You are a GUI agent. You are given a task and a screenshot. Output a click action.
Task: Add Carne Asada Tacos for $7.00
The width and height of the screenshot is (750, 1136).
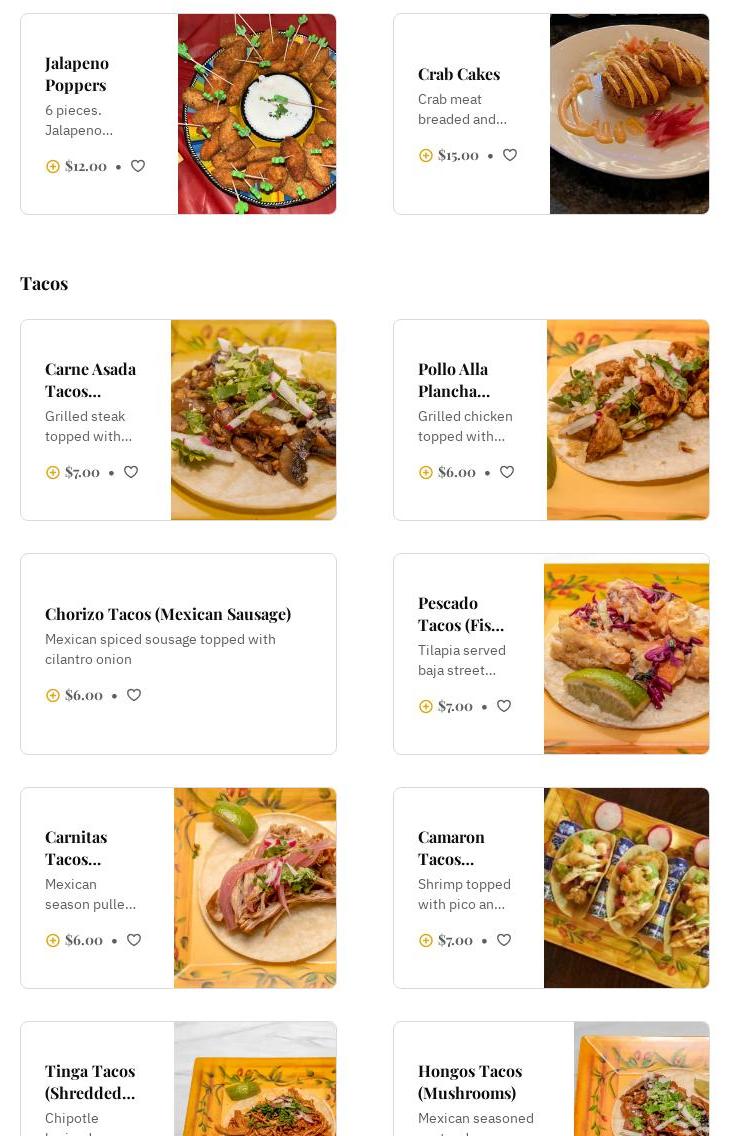click(x=53, y=472)
